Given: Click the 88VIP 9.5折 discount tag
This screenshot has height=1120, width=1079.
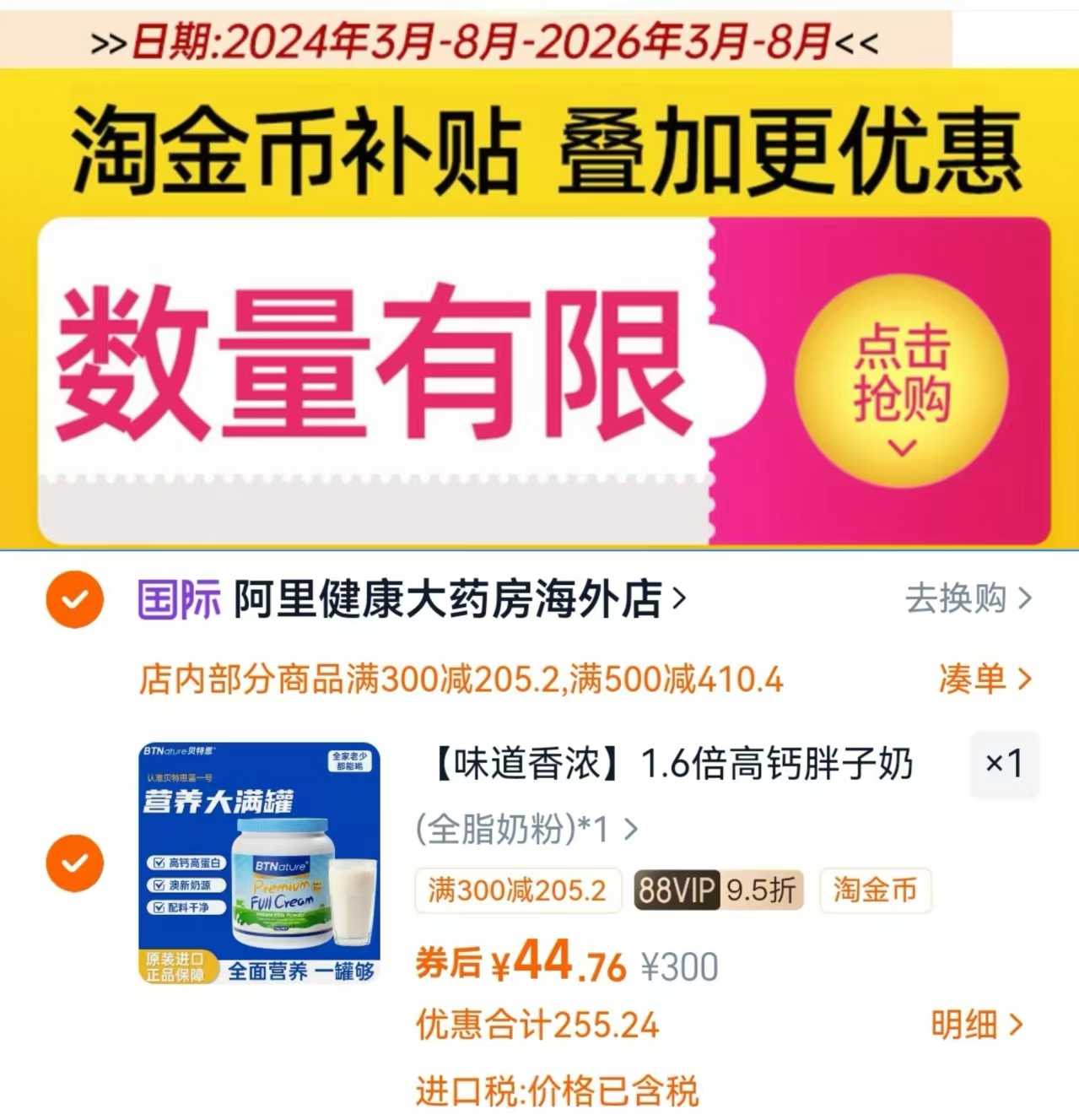Looking at the screenshot, I should (x=719, y=890).
